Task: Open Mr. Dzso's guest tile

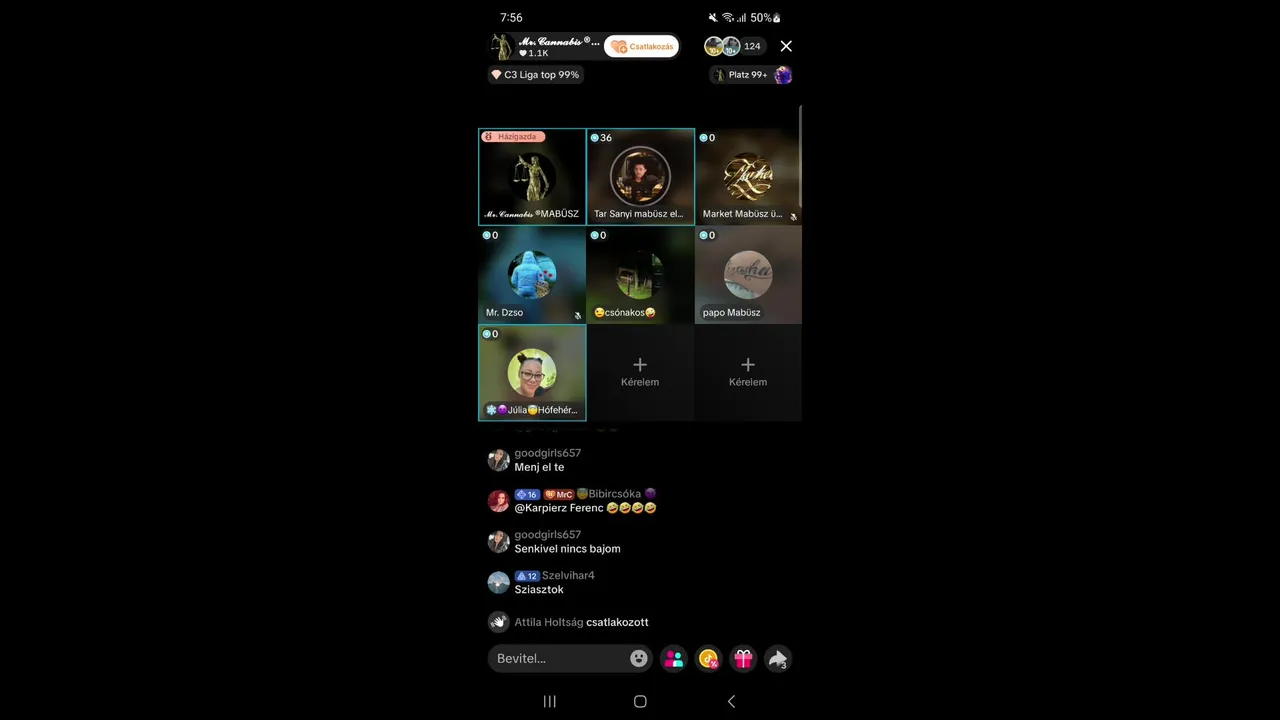Action: point(532,275)
